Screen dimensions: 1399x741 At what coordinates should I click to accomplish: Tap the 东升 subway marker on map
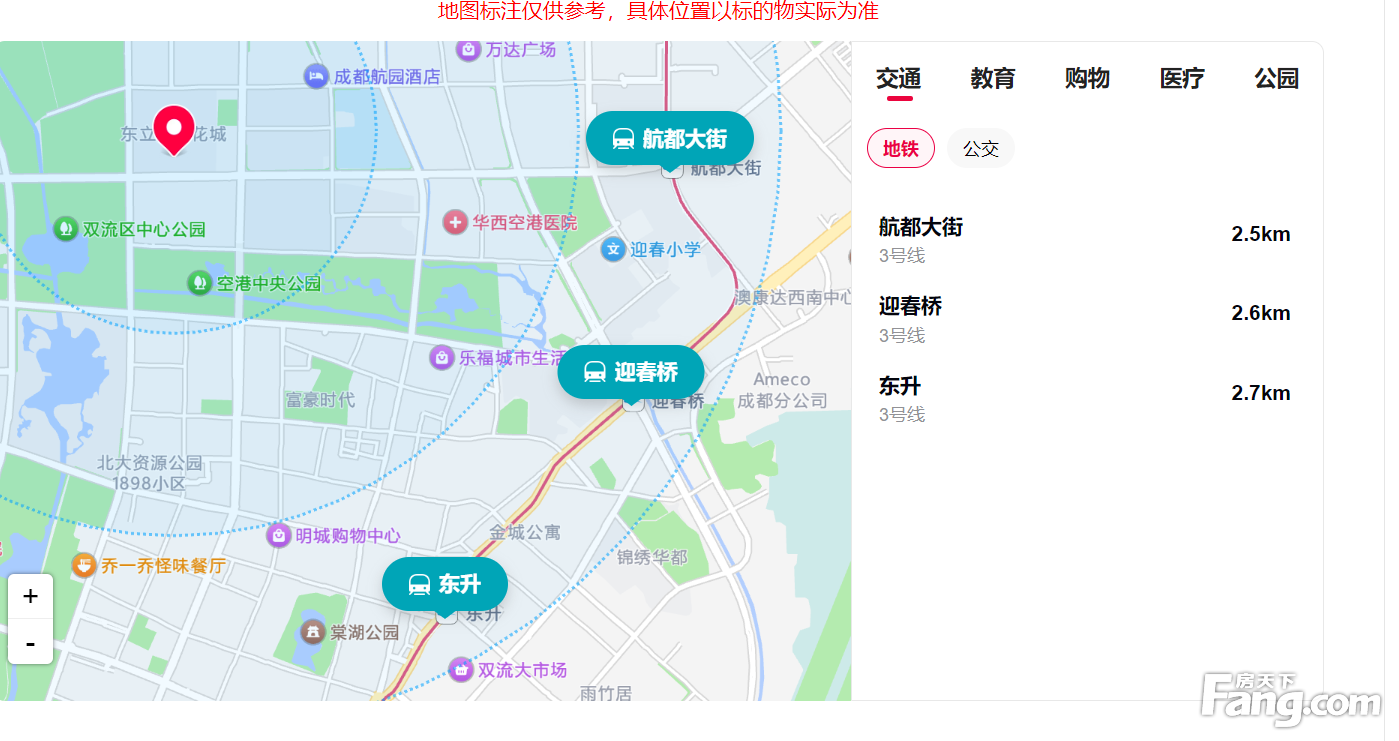(x=445, y=584)
